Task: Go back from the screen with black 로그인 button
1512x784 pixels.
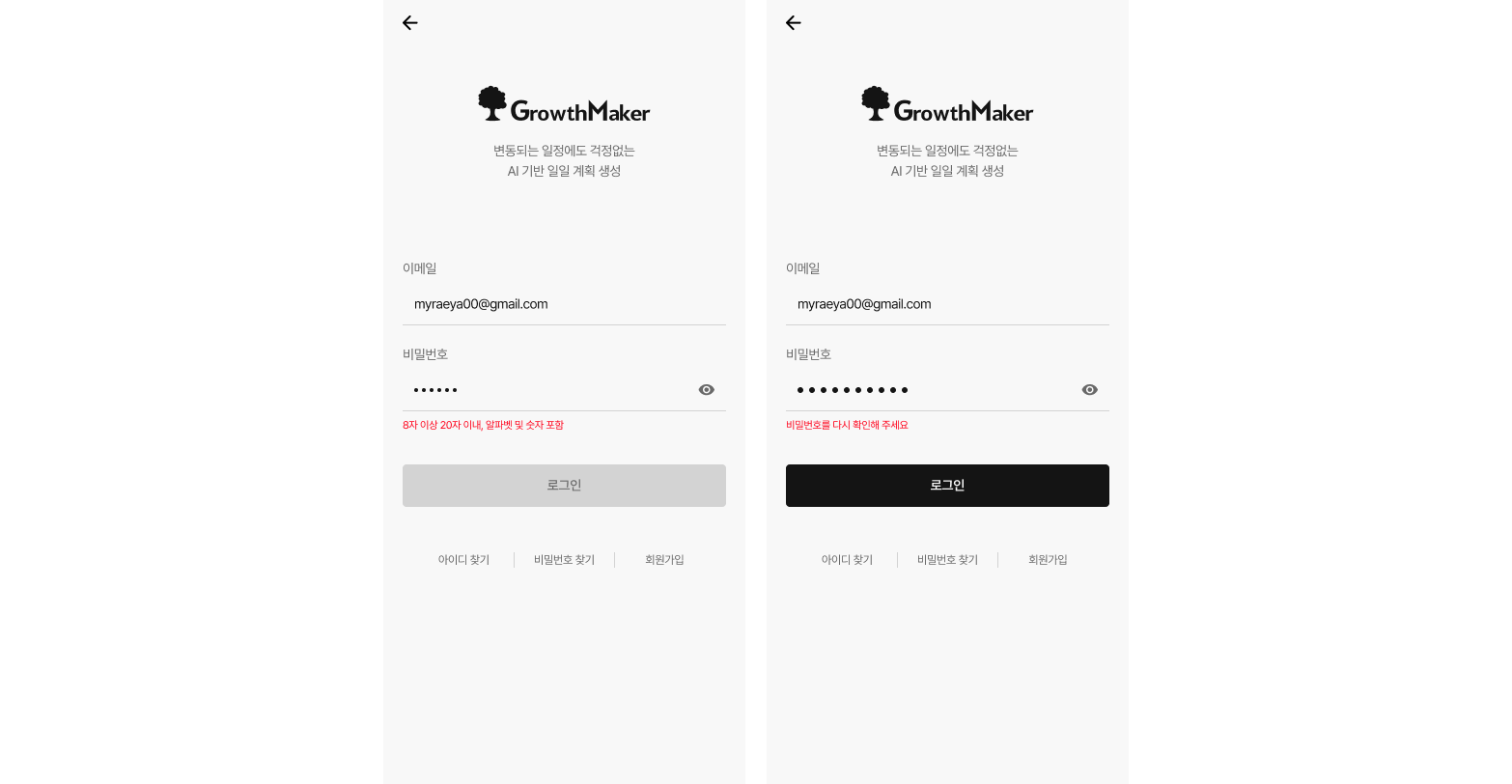Action: pyautogui.click(x=794, y=23)
